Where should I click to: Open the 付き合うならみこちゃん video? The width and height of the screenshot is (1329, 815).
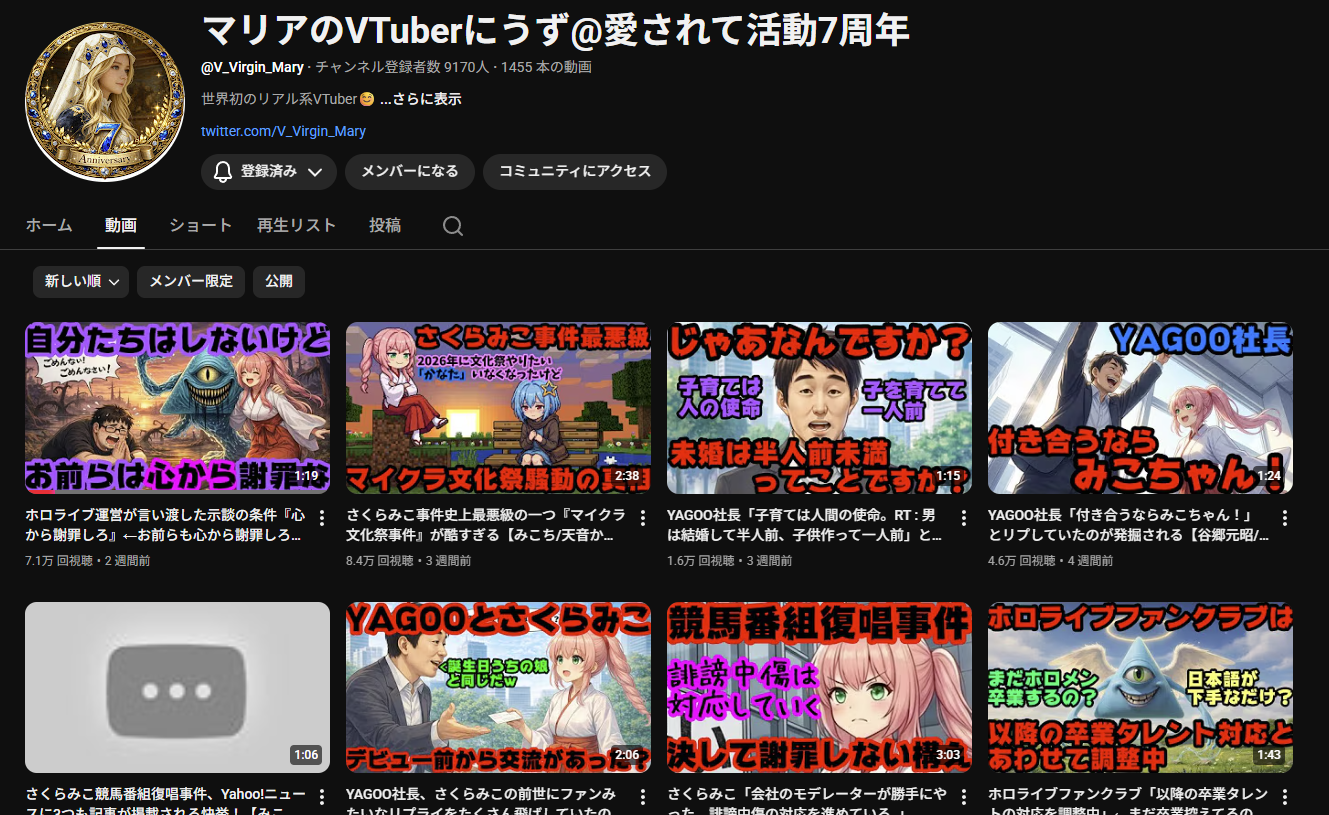[1140, 408]
